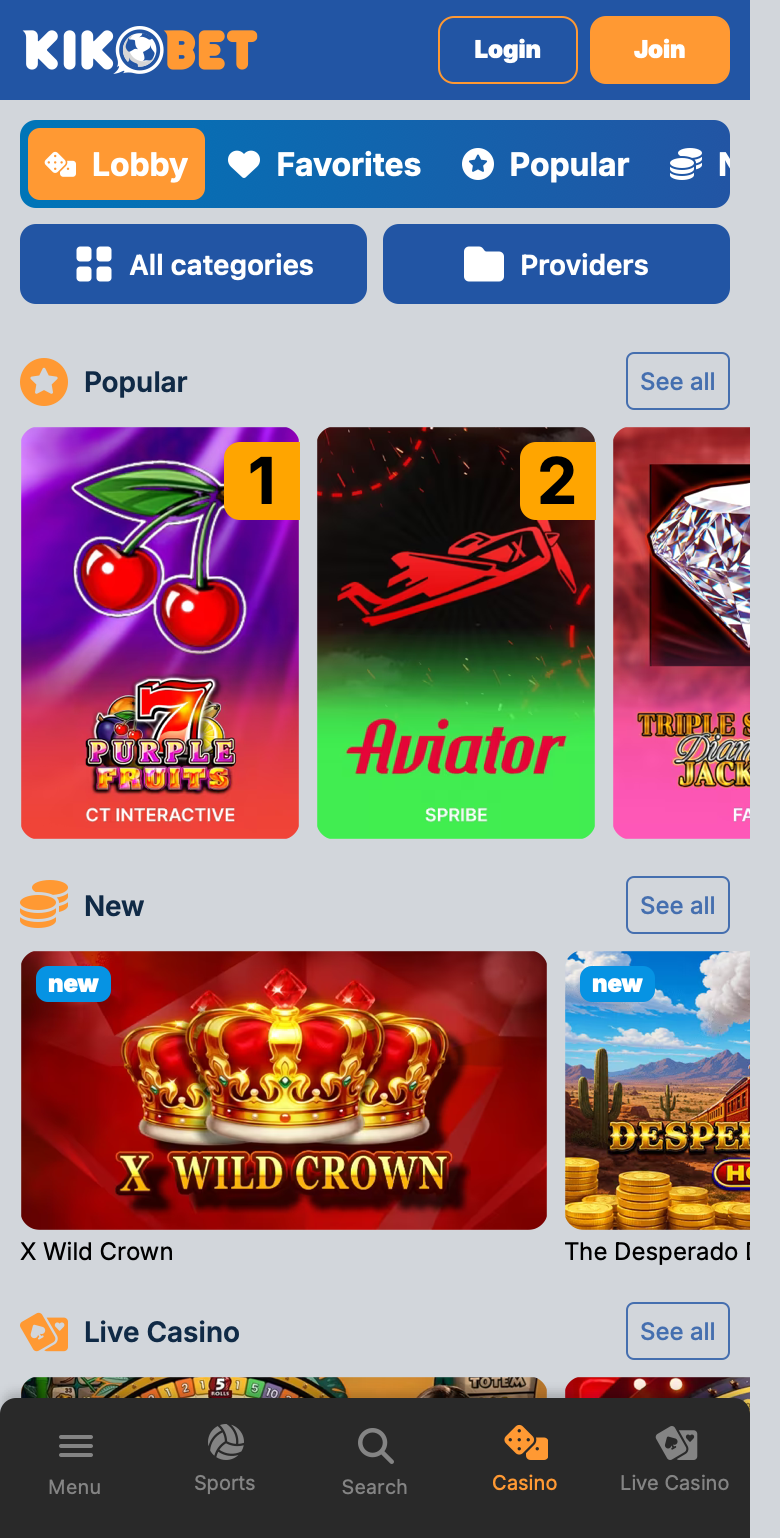The height and width of the screenshot is (1538, 780).
Task: Select the Popular tab in the category bar
Action: [x=546, y=164]
